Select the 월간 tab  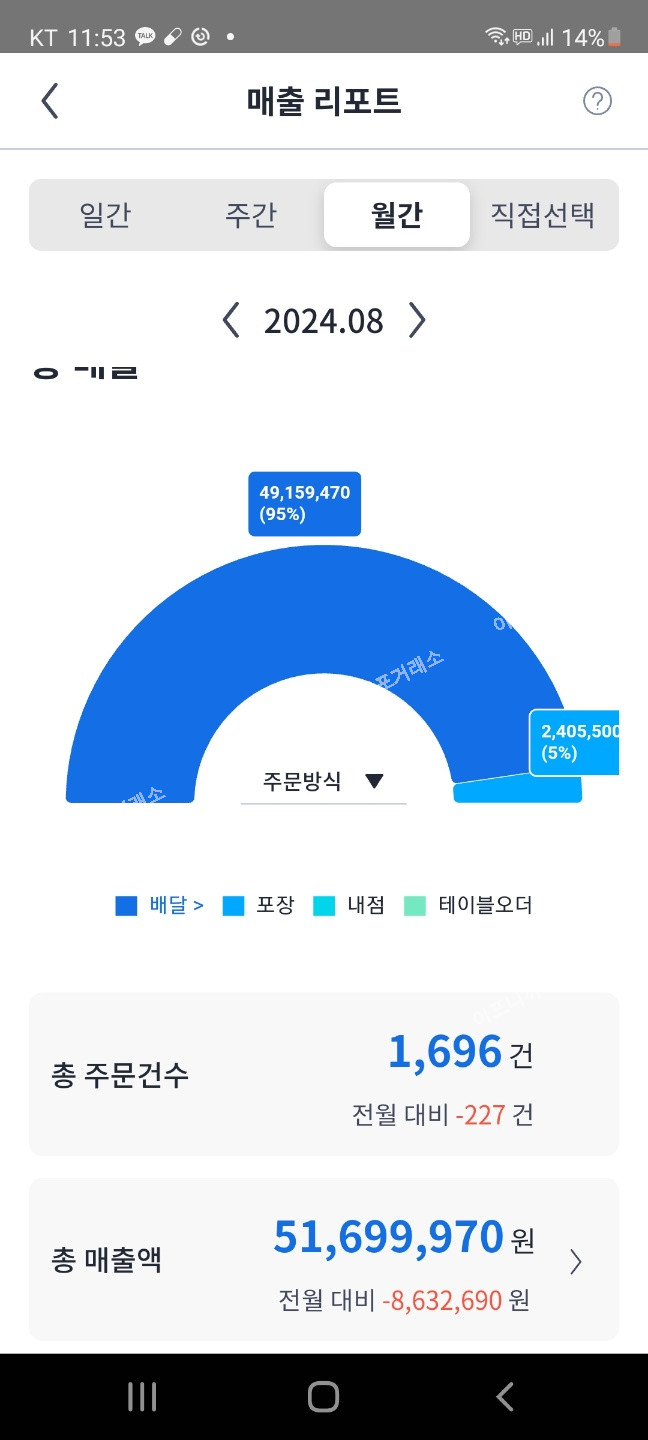tap(397, 215)
